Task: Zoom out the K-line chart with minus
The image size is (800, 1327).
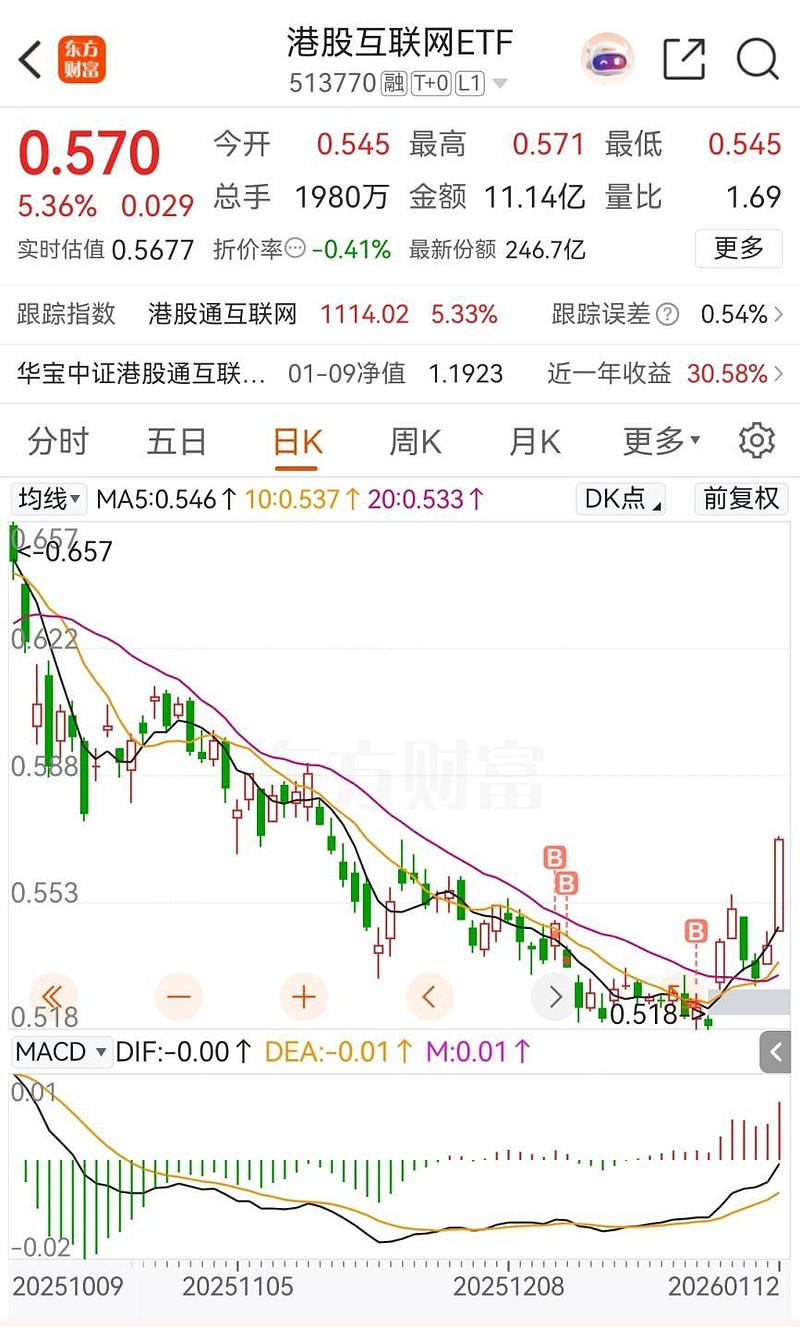Action: point(179,996)
